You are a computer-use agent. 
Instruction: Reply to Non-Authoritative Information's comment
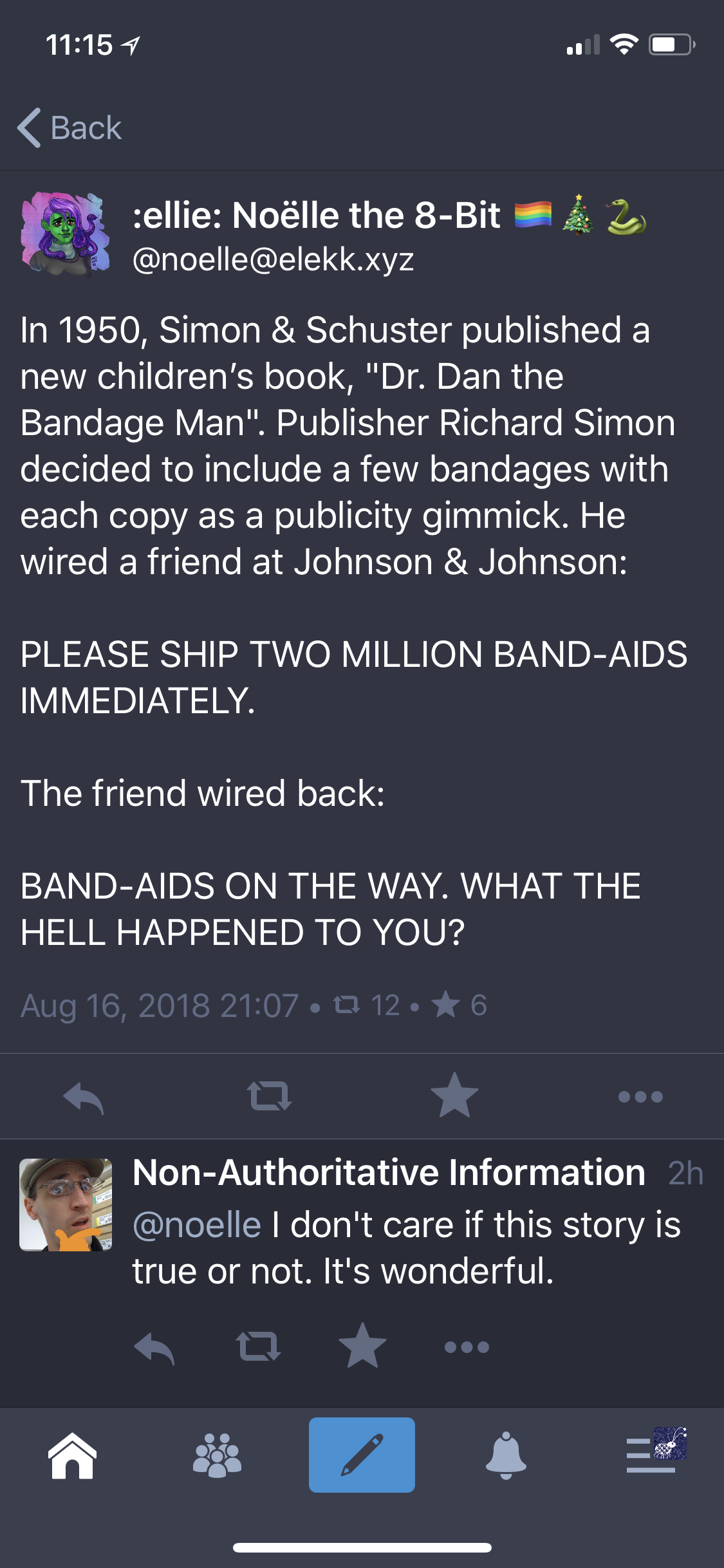tap(154, 1347)
